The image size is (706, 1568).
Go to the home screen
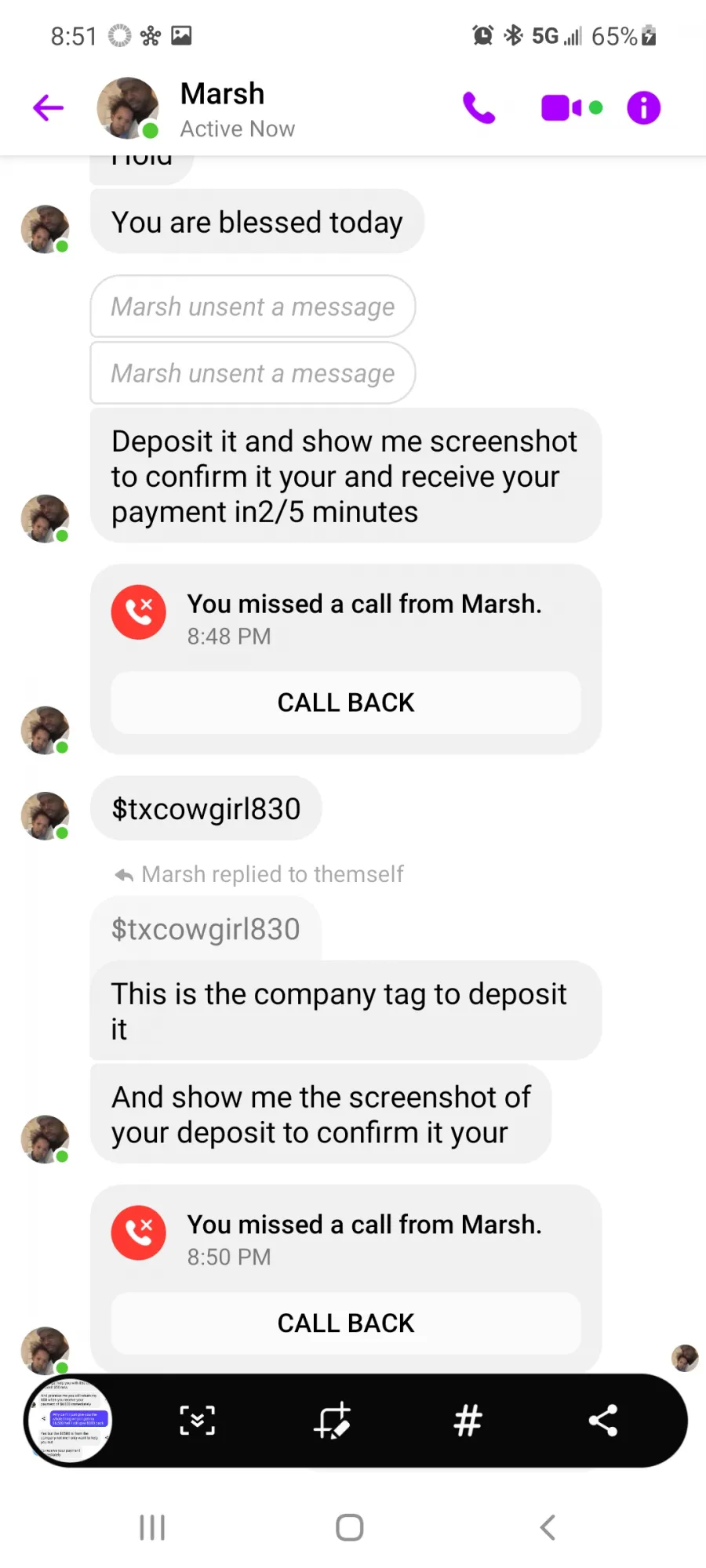coord(350,1527)
